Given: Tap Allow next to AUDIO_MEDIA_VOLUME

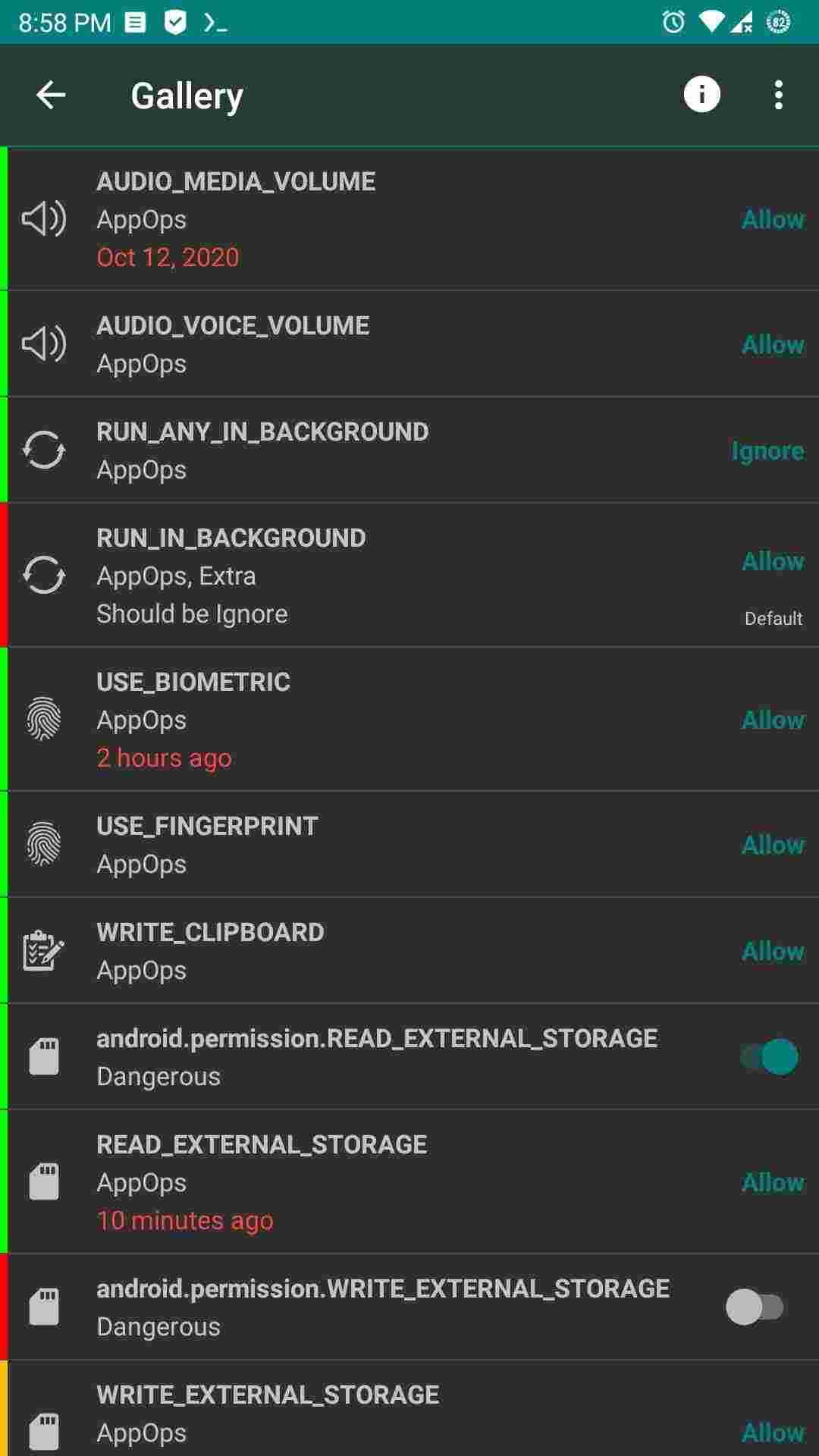Looking at the screenshot, I should pyautogui.click(x=773, y=220).
